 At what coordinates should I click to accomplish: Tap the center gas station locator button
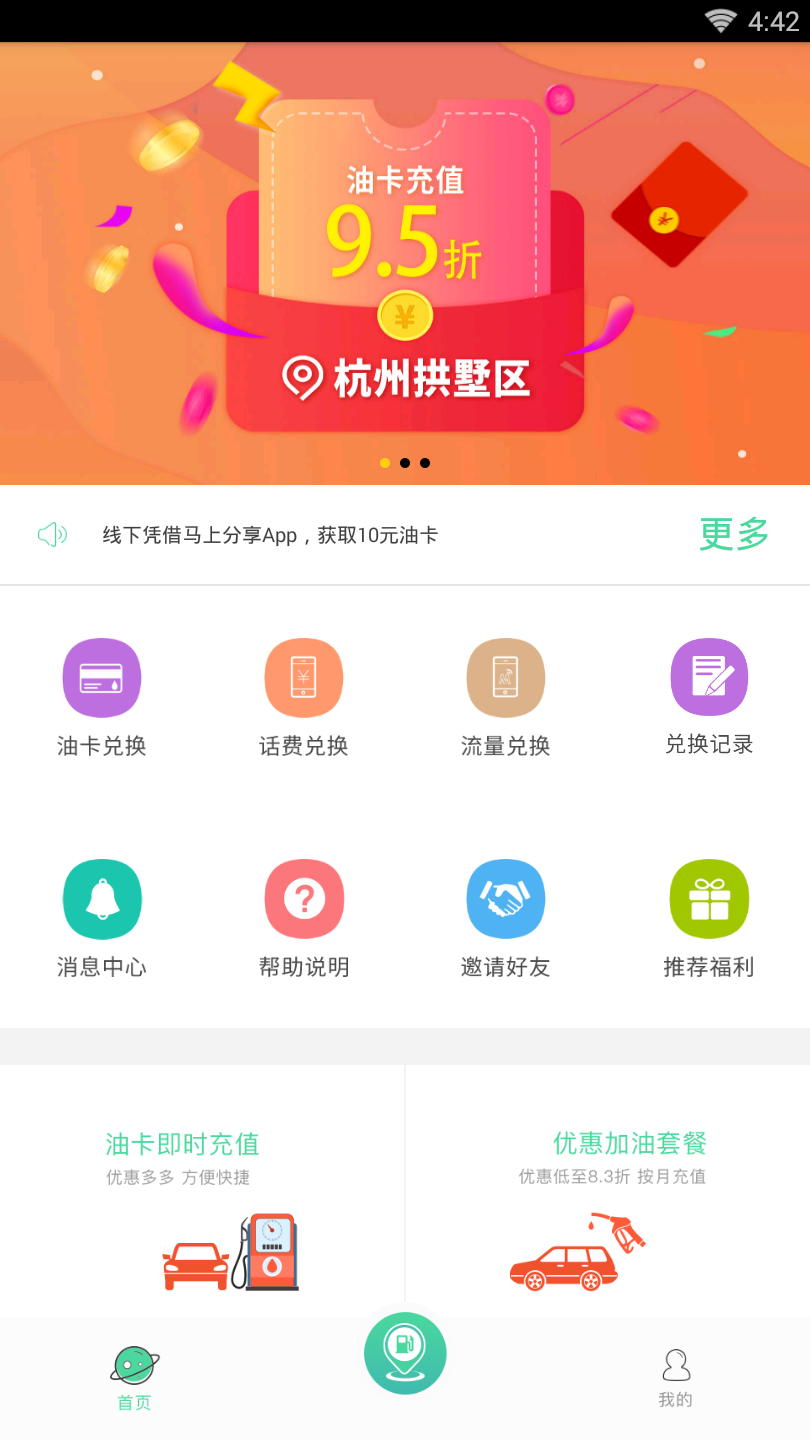tap(405, 1353)
